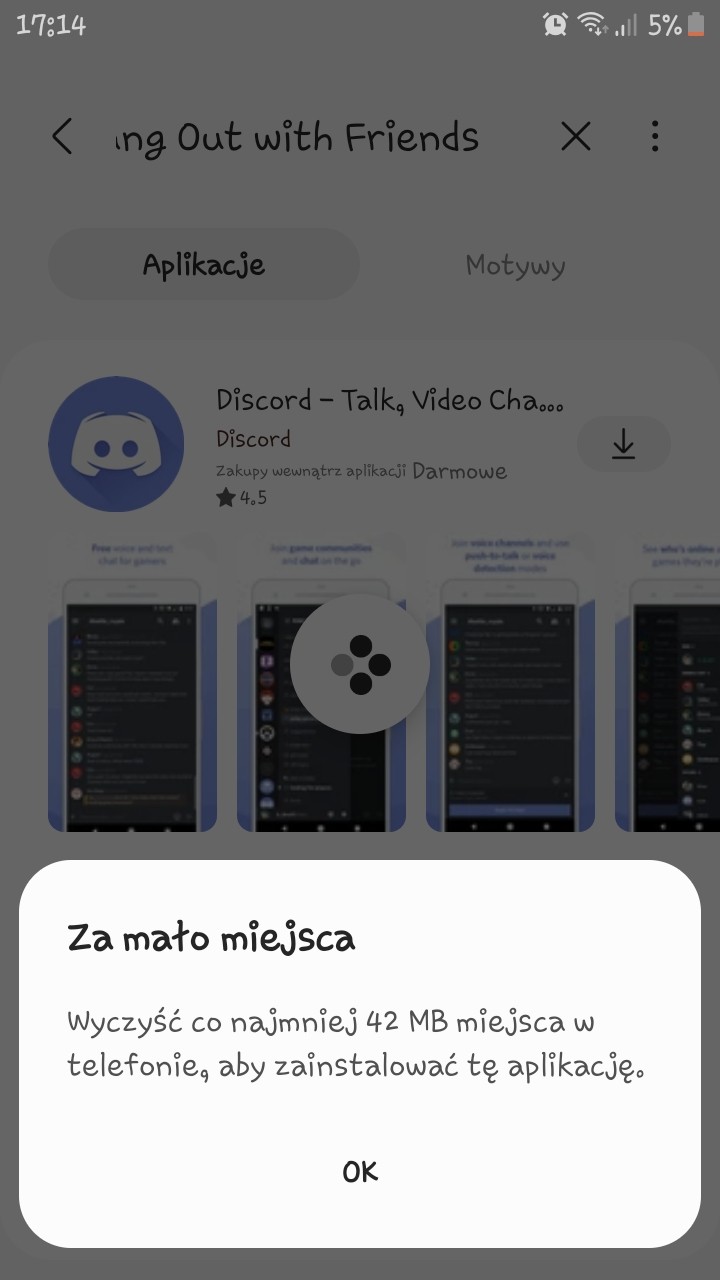Go back from search results
This screenshot has height=1280, width=720.
pyautogui.click(x=63, y=136)
